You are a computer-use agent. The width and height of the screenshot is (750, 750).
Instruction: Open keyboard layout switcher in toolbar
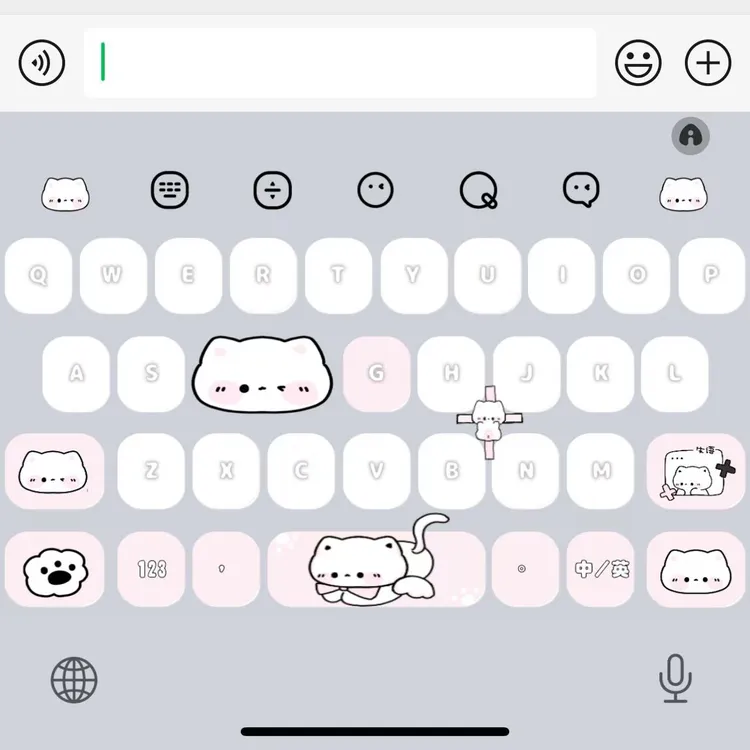[x=170, y=189]
